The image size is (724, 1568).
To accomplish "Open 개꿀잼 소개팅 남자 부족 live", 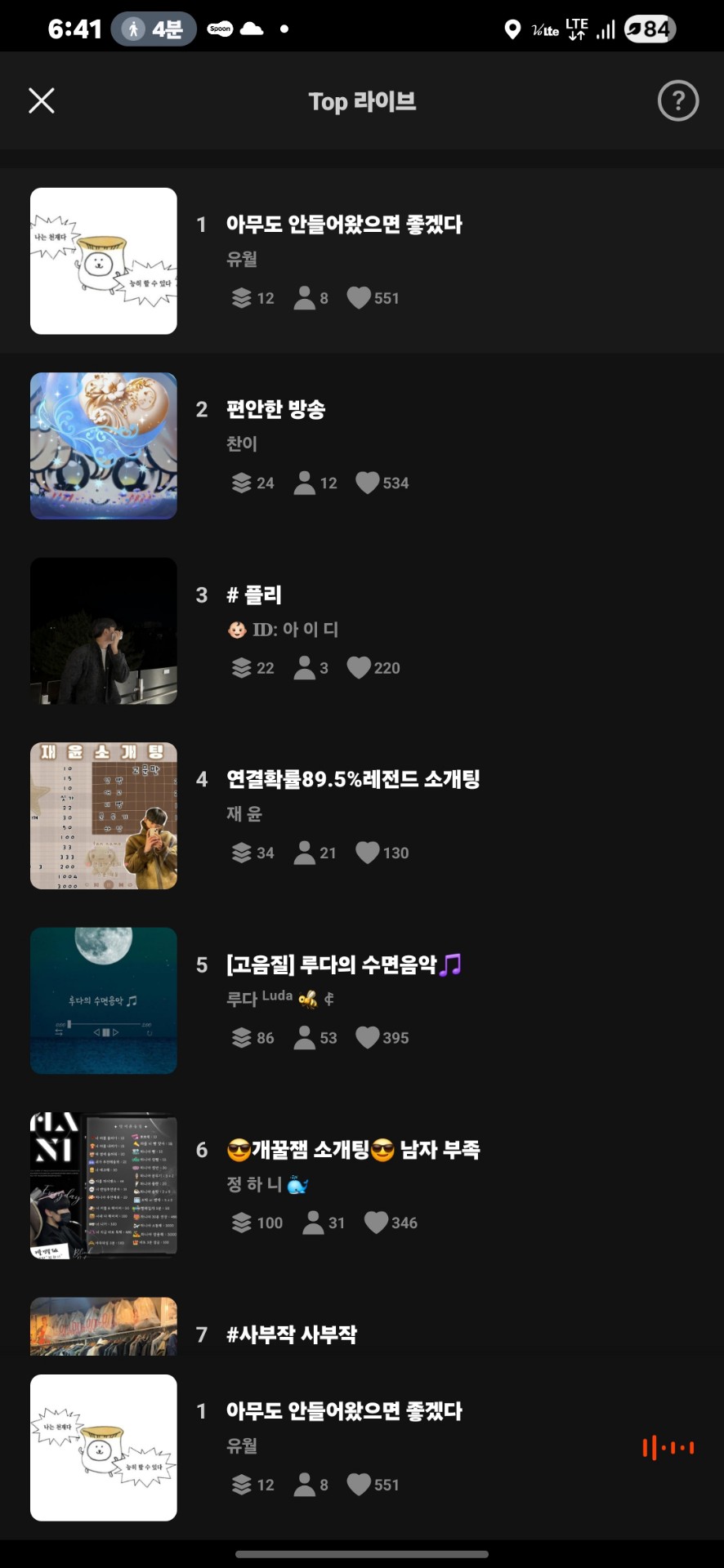I will click(353, 1150).
